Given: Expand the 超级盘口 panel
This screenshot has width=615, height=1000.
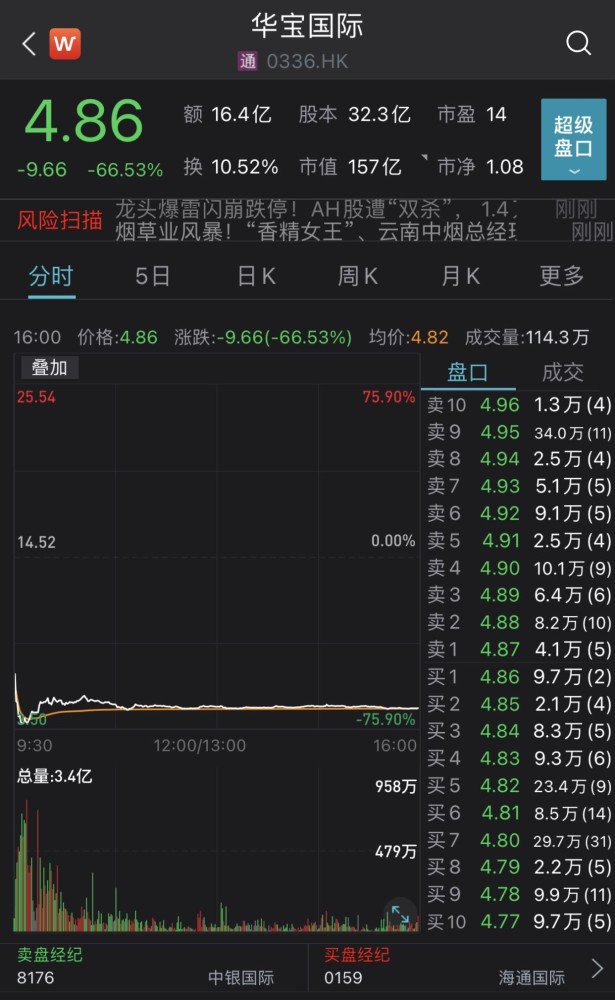Looking at the screenshot, I should (x=573, y=139).
